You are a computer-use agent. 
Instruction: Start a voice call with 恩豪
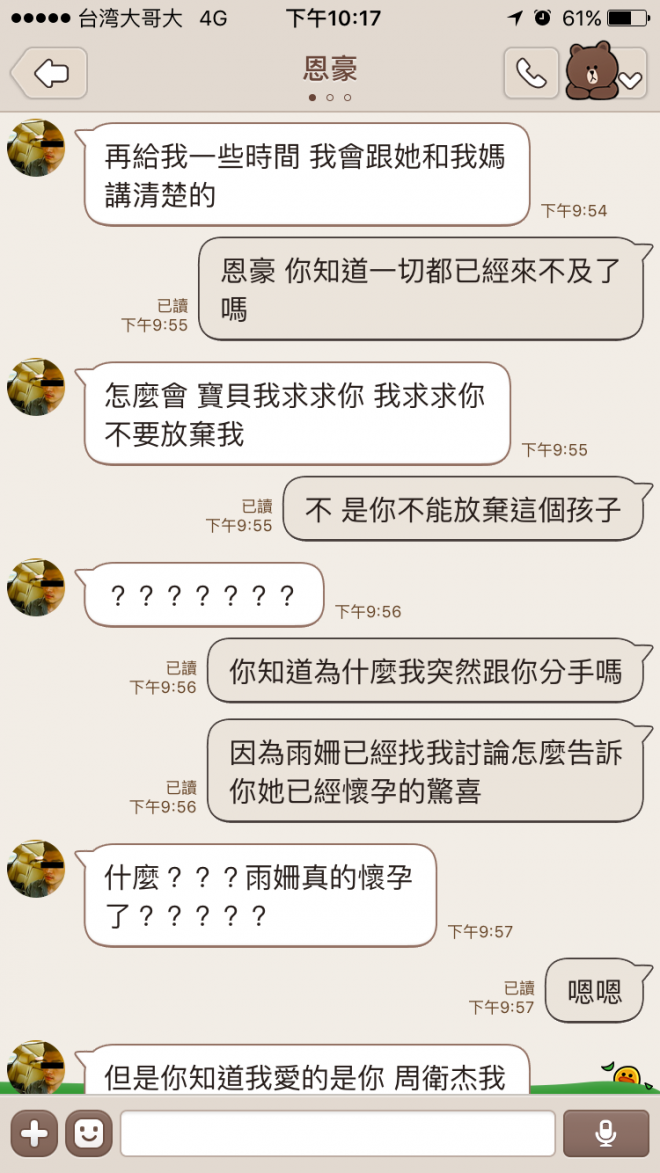click(x=530, y=73)
